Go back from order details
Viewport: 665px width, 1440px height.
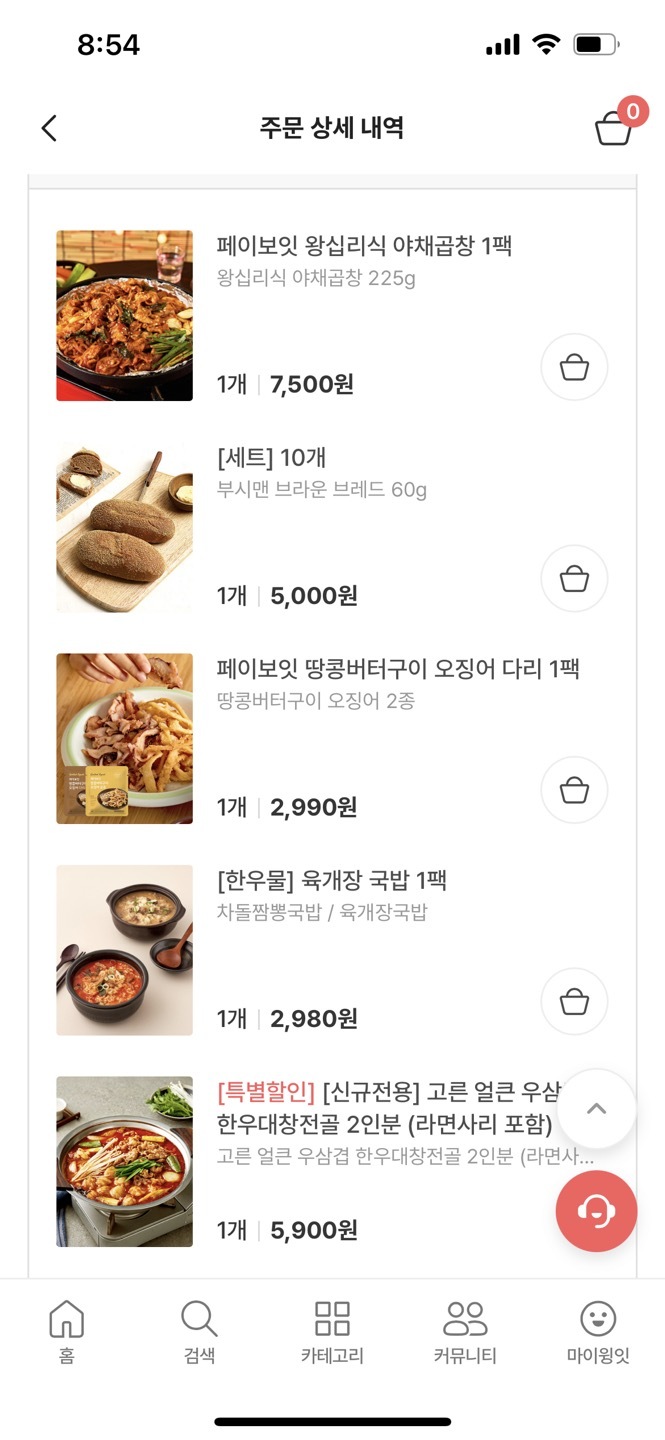(49, 128)
